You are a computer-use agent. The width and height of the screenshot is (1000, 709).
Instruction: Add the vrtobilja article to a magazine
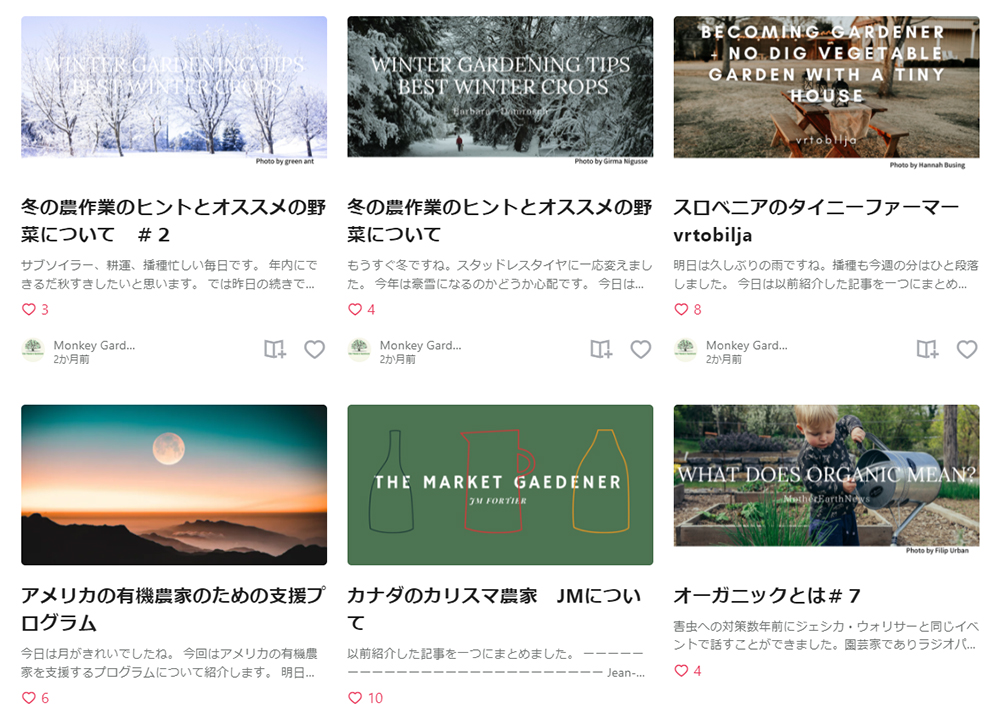point(927,349)
